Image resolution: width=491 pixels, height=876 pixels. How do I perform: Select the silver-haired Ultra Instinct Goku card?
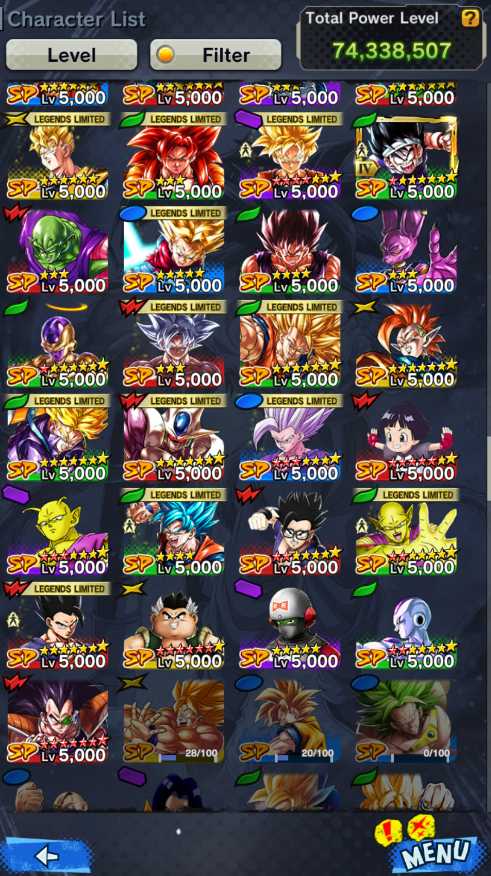pyautogui.click(x=174, y=344)
